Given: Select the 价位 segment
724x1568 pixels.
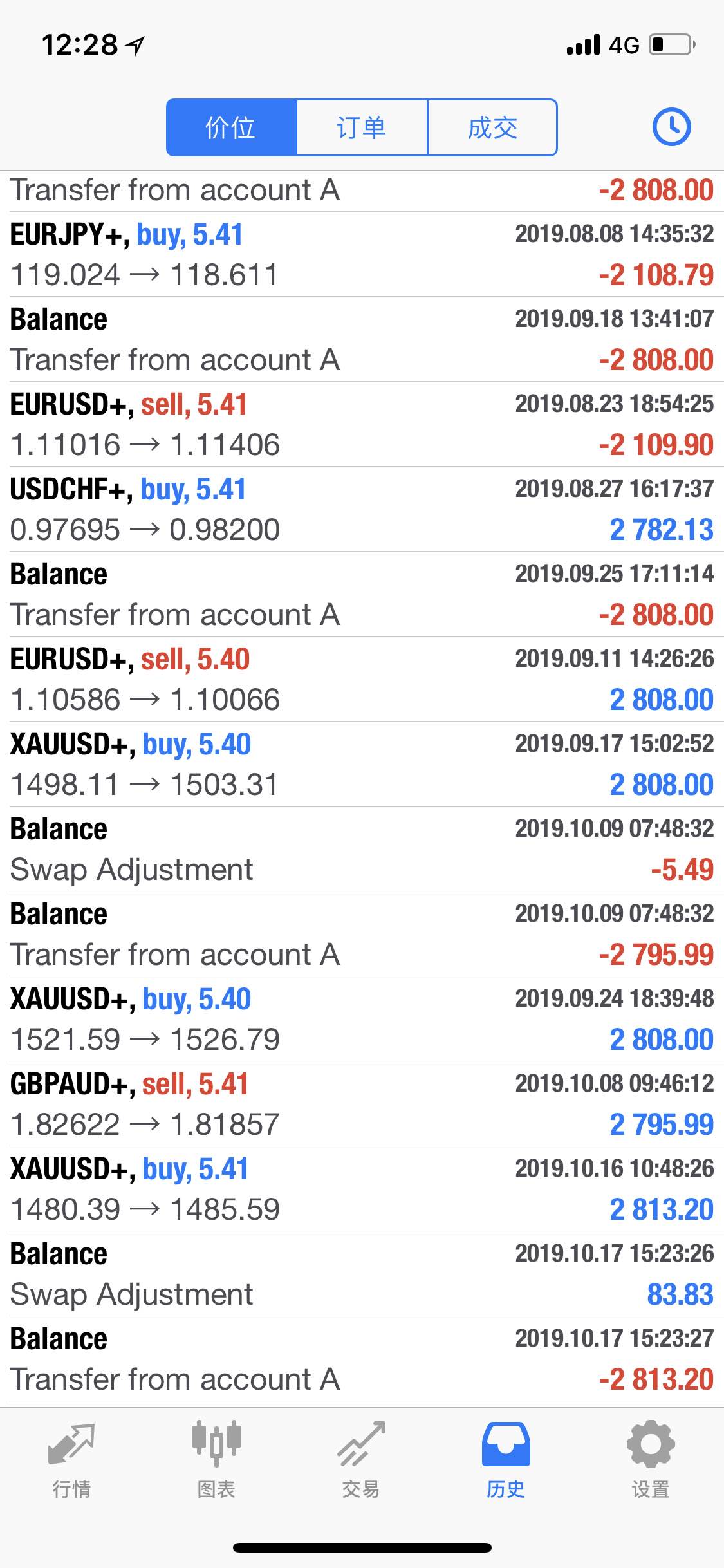Looking at the screenshot, I should pyautogui.click(x=231, y=127).
